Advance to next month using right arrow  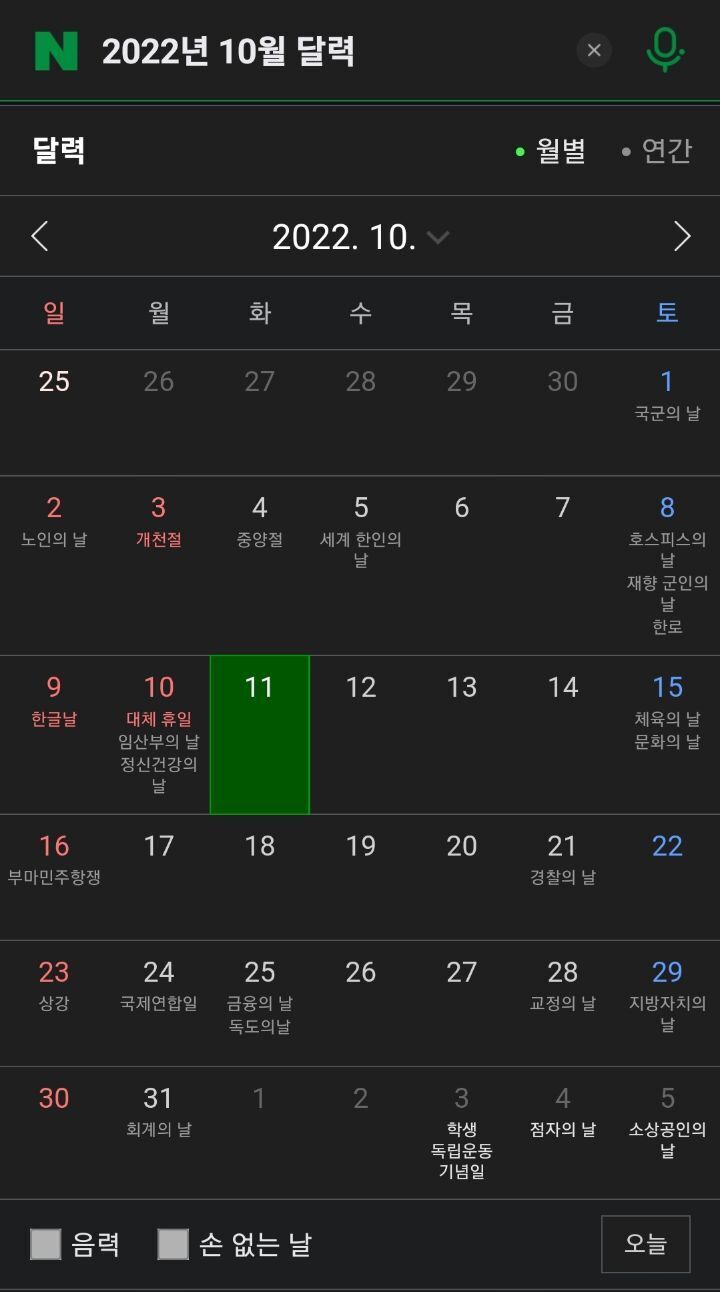(x=682, y=236)
